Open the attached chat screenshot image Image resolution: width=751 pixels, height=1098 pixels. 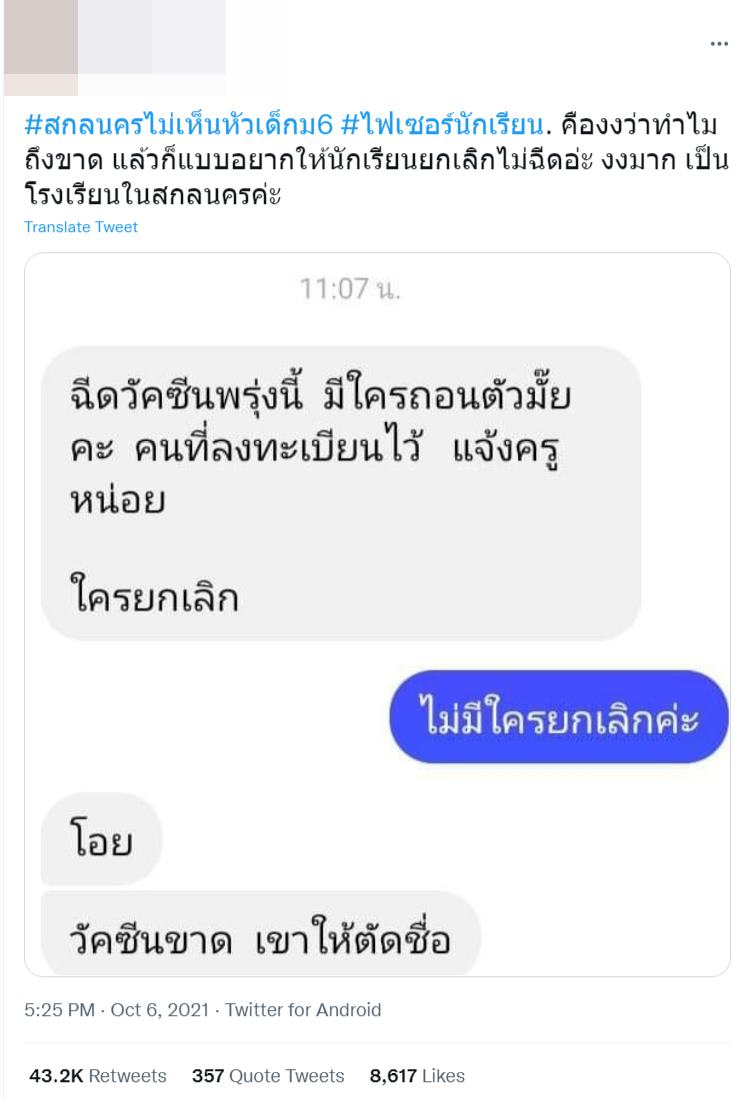[x=375, y=620]
